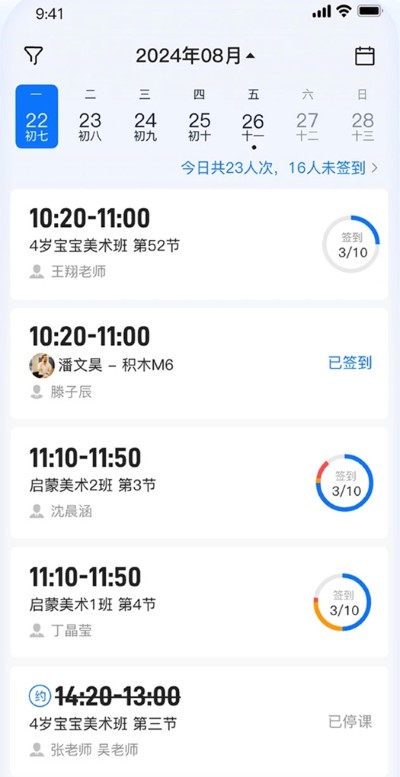Select Tuesday the 23rd
The image size is (400, 777).
[x=90, y=116]
